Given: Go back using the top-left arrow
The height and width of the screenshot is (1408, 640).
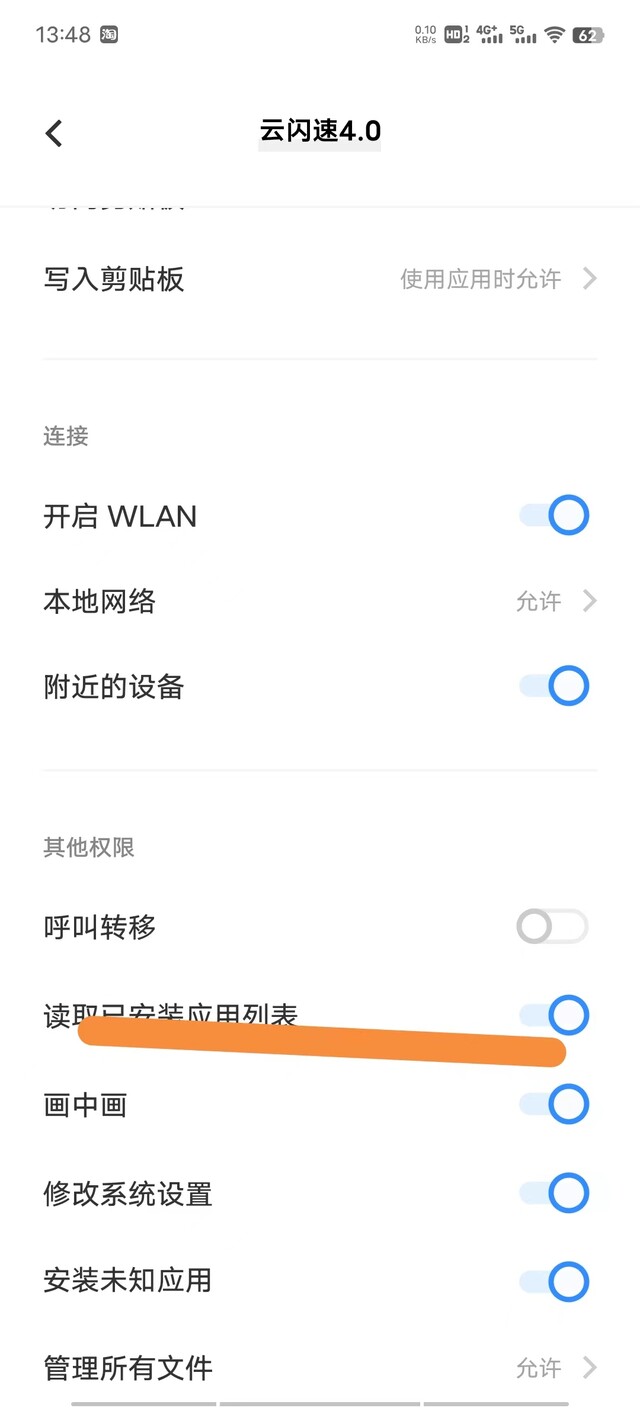Looking at the screenshot, I should point(54,132).
